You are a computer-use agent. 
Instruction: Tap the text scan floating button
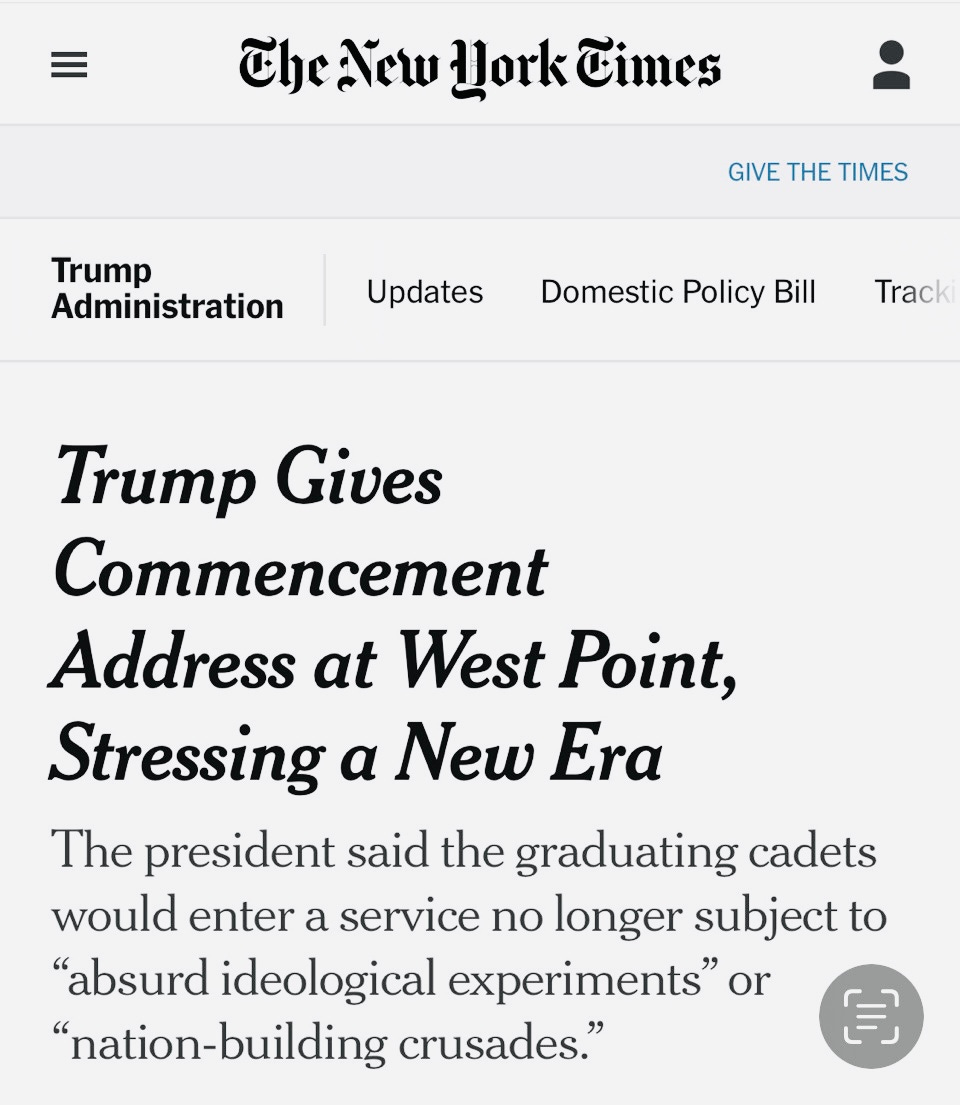pyautogui.click(x=870, y=1016)
